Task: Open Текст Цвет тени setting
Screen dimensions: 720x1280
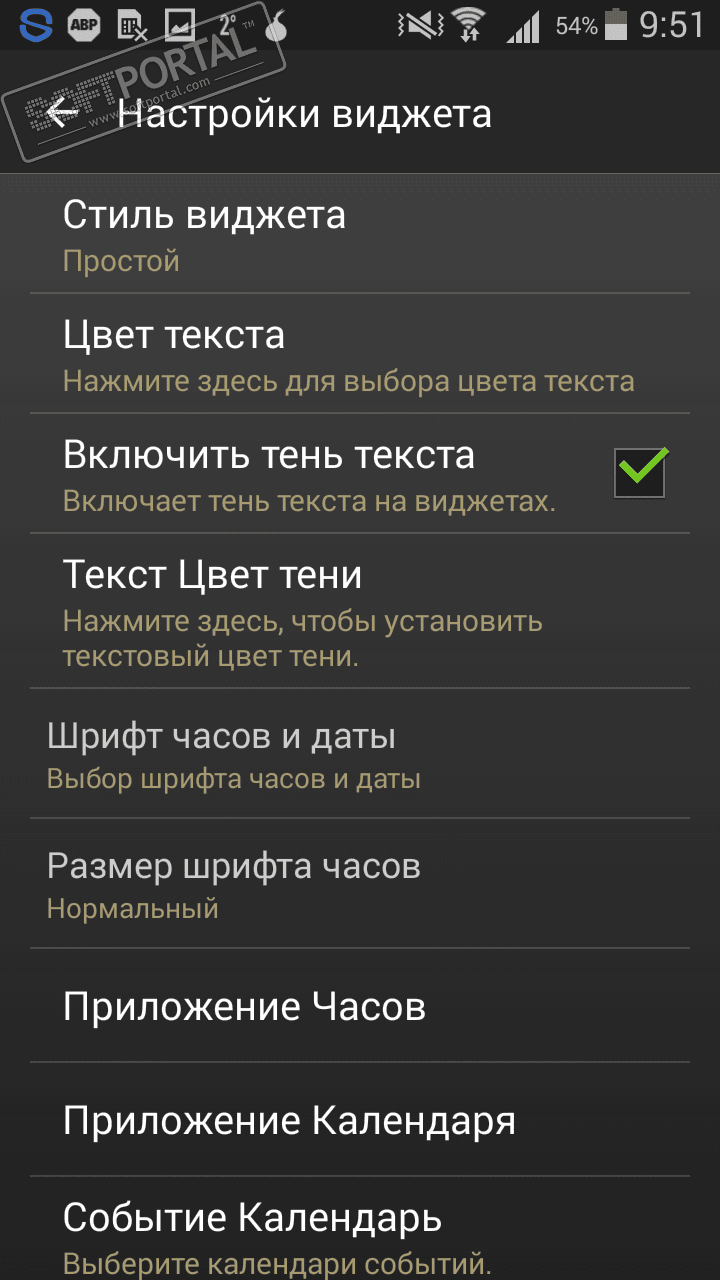Action: coord(360,611)
